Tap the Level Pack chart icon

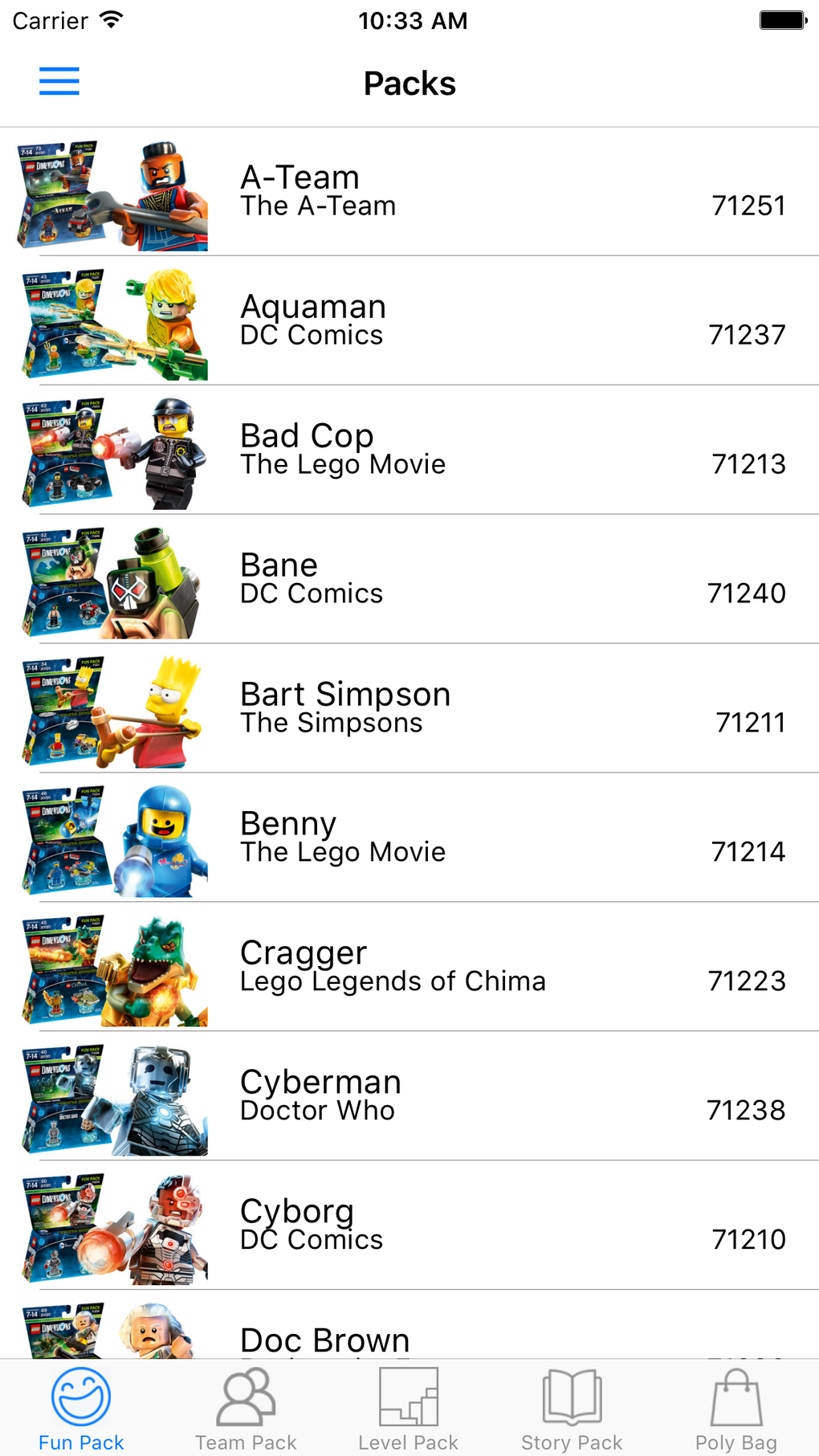(408, 1397)
